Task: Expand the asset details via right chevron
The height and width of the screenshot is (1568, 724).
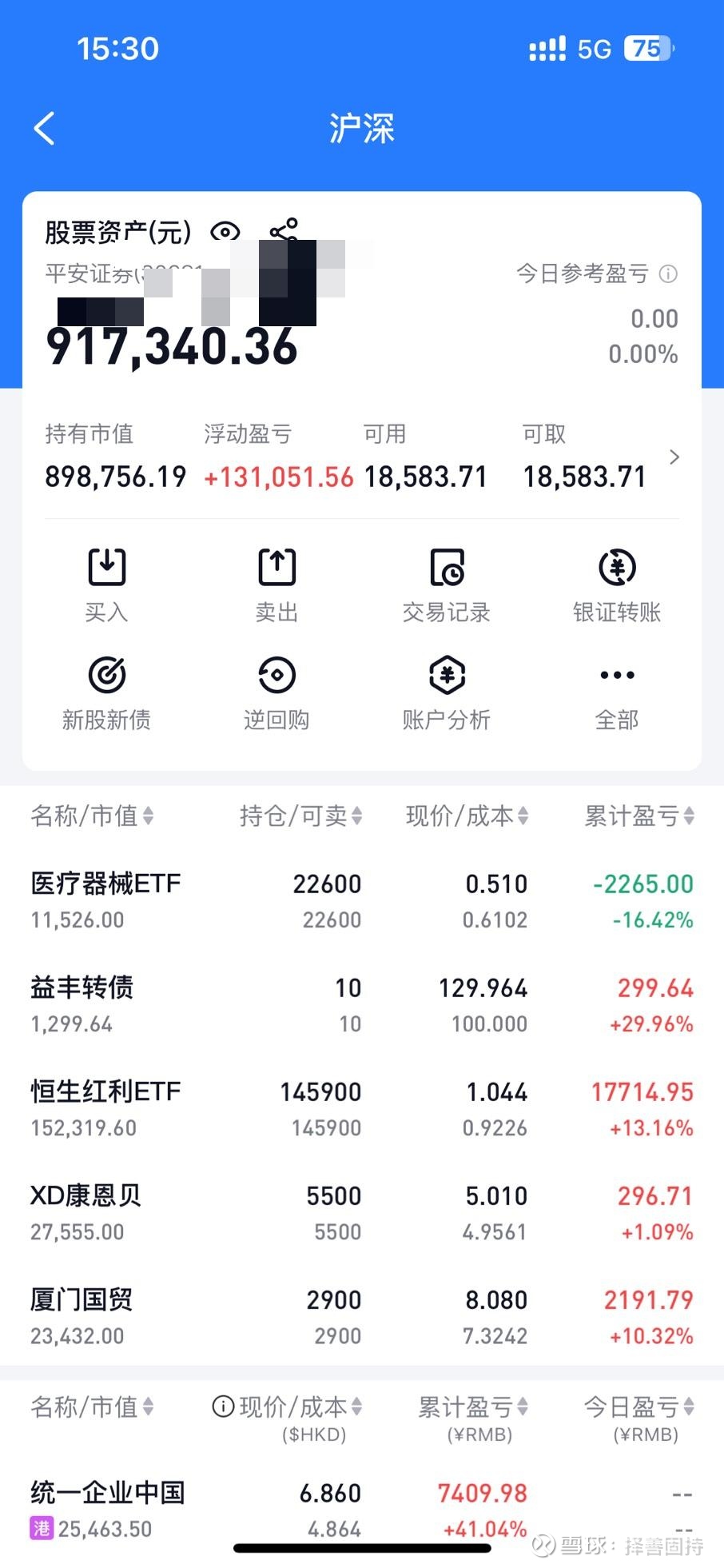Action: click(x=675, y=457)
